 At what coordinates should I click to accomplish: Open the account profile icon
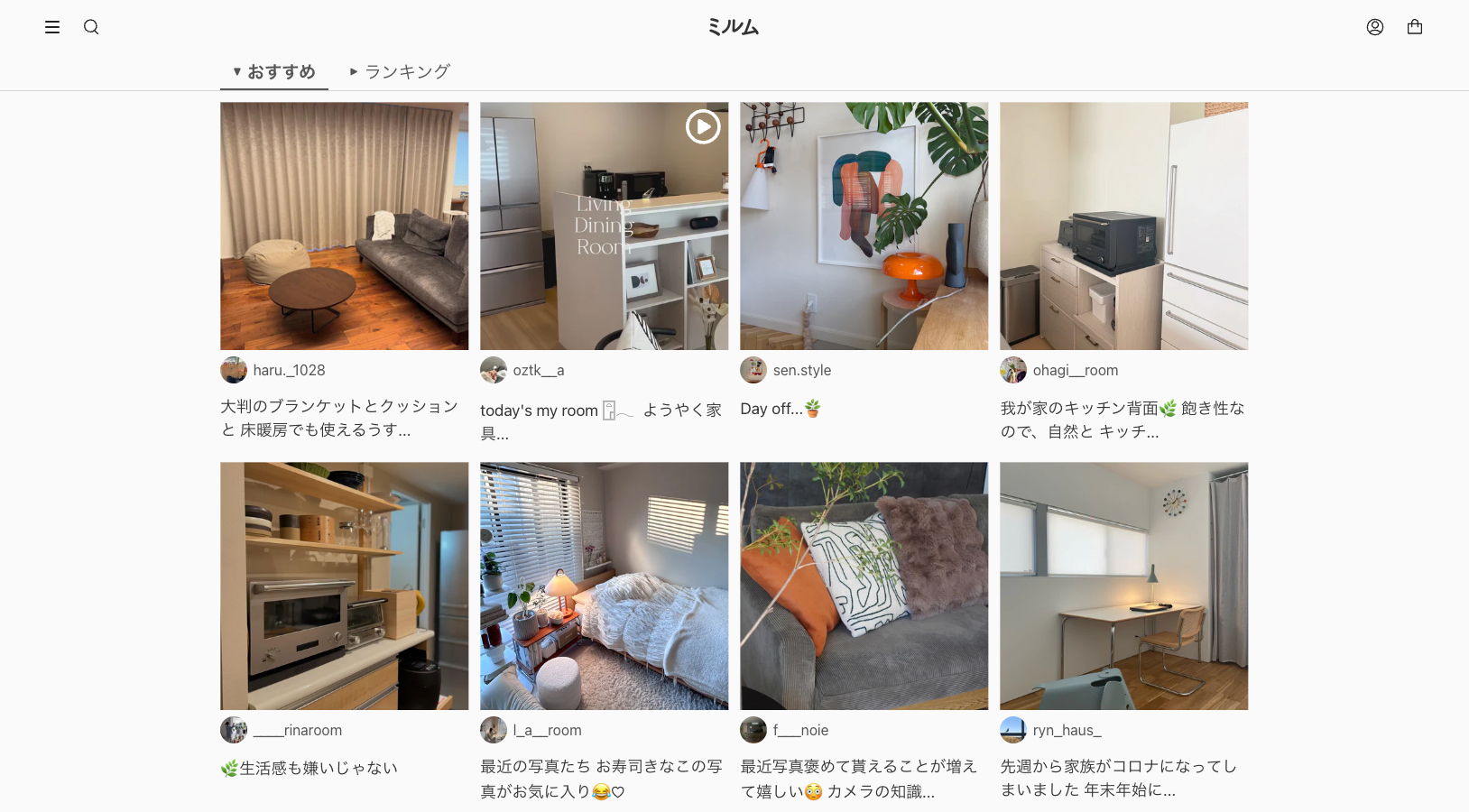coord(1374,27)
